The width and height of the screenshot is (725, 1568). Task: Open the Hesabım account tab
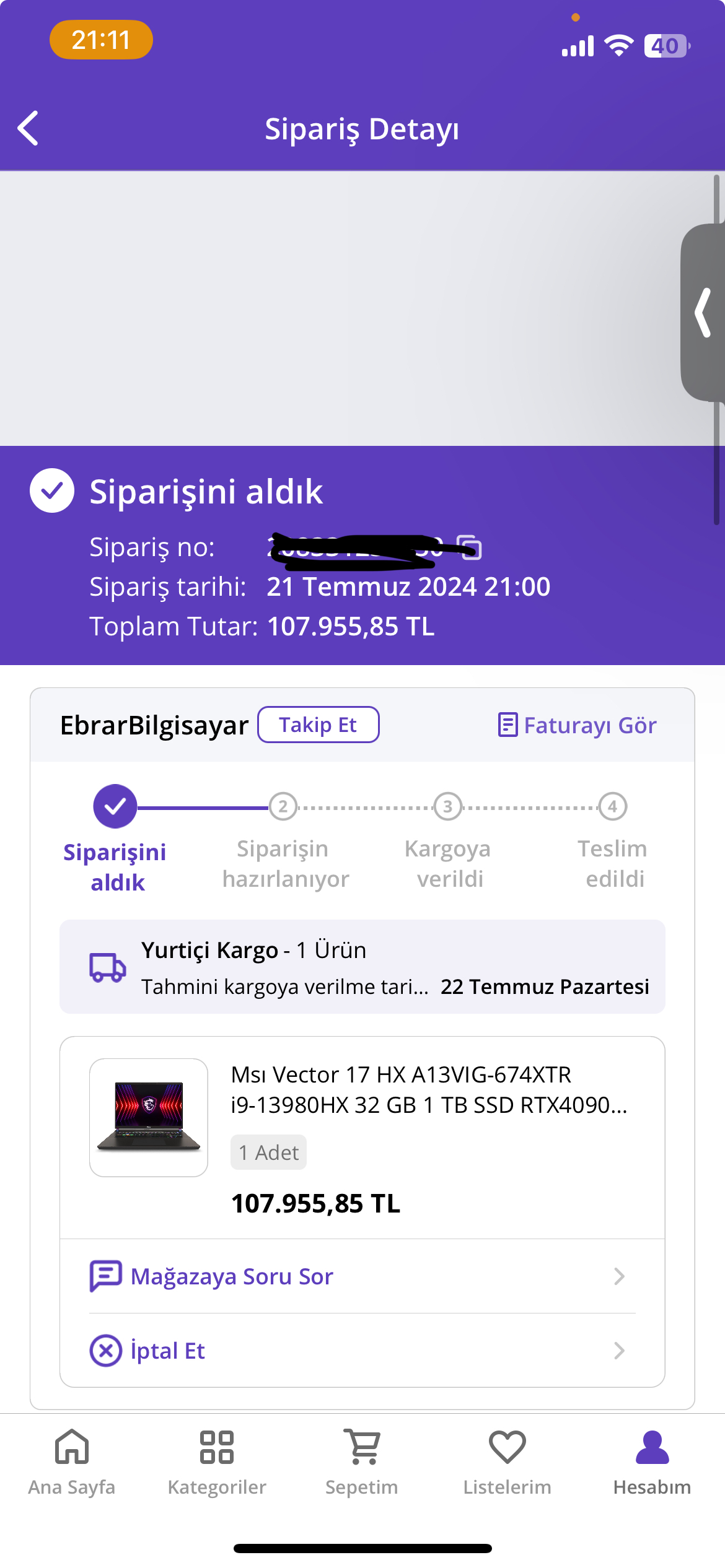pos(652,1460)
